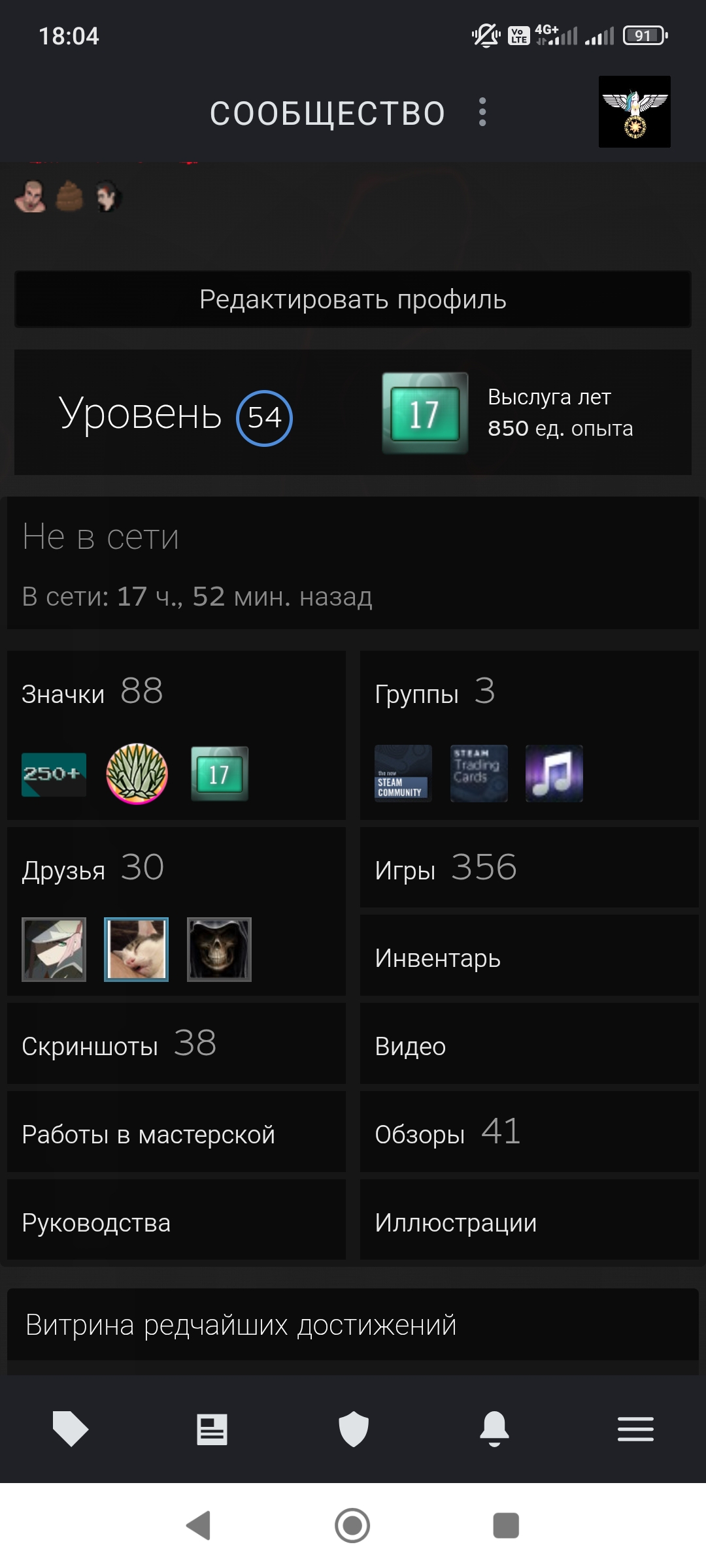Open the notifications bell tab
The height and width of the screenshot is (1568, 706).
[x=495, y=1429]
